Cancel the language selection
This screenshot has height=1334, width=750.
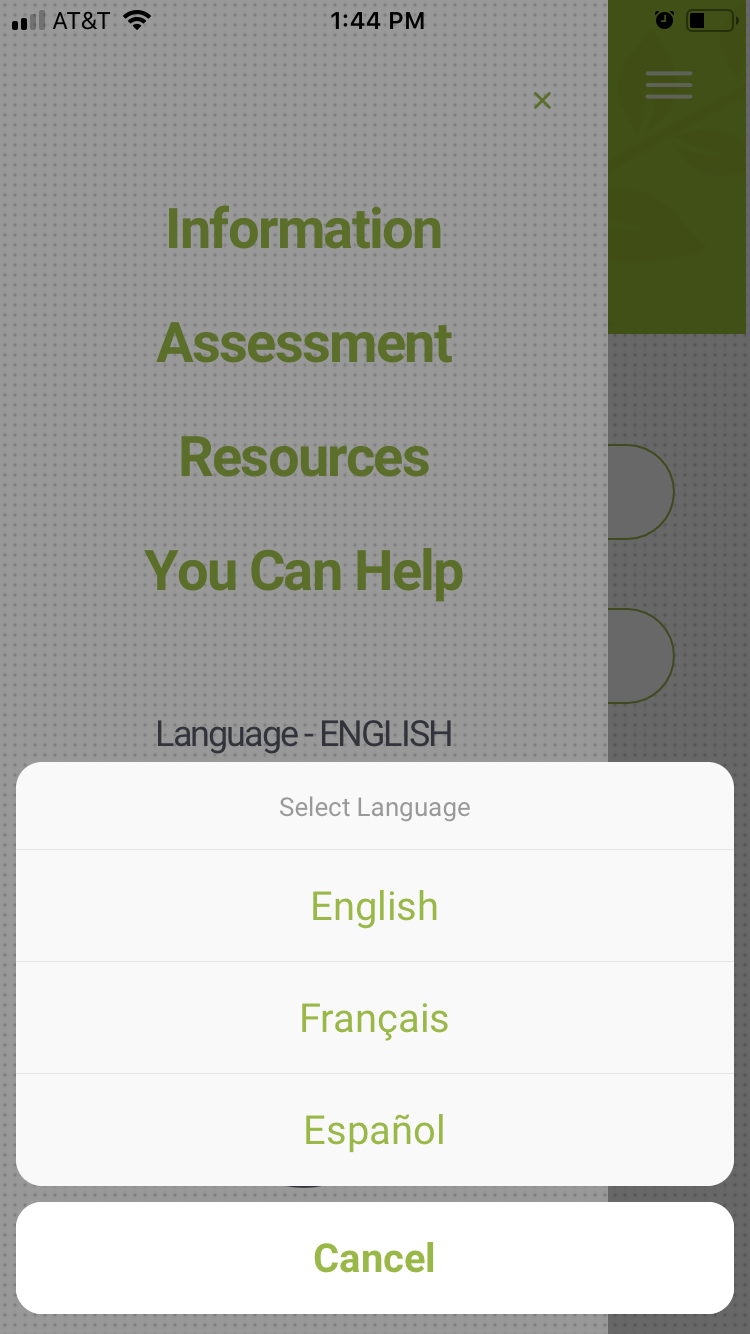click(374, 1258)
